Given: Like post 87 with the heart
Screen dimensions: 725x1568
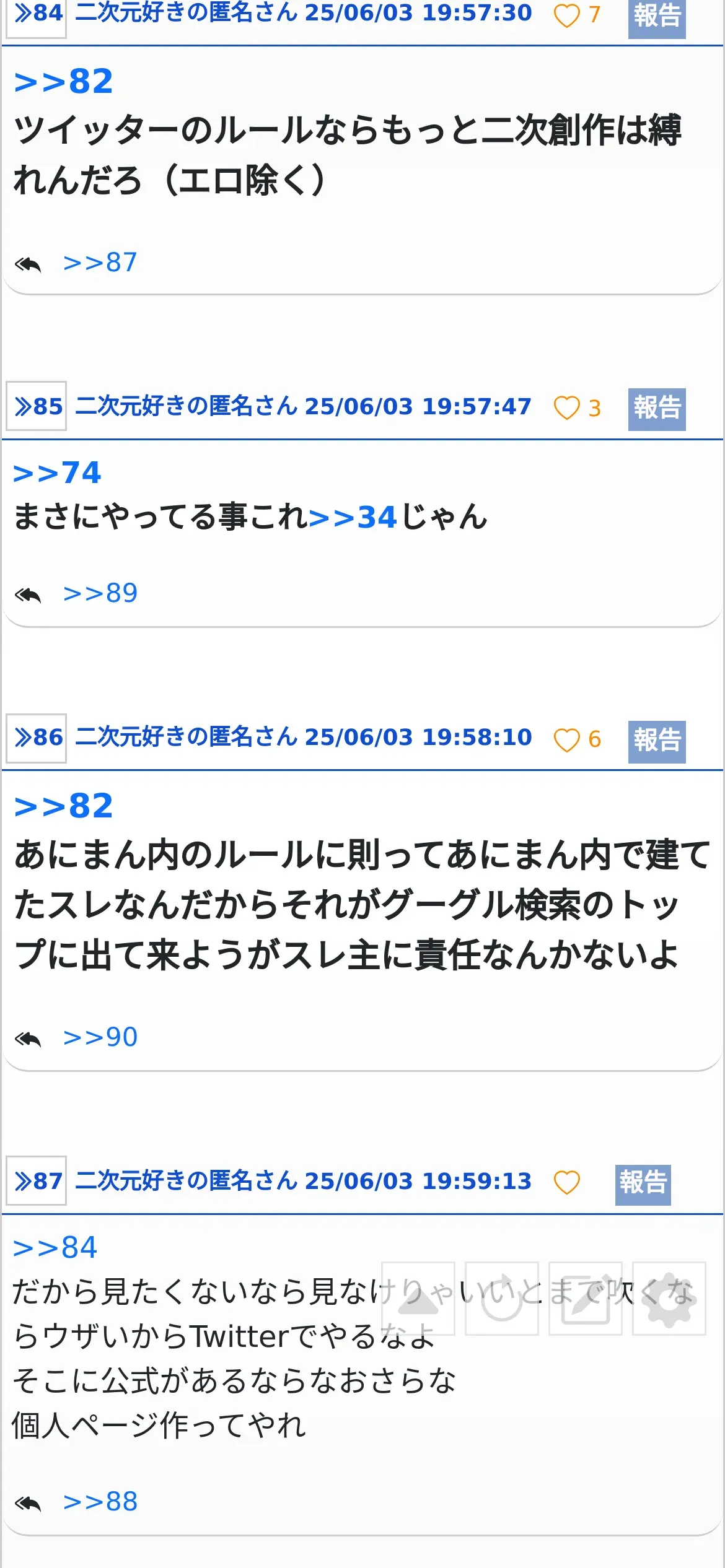Looking at the screenshot, I should [566, 1182].
